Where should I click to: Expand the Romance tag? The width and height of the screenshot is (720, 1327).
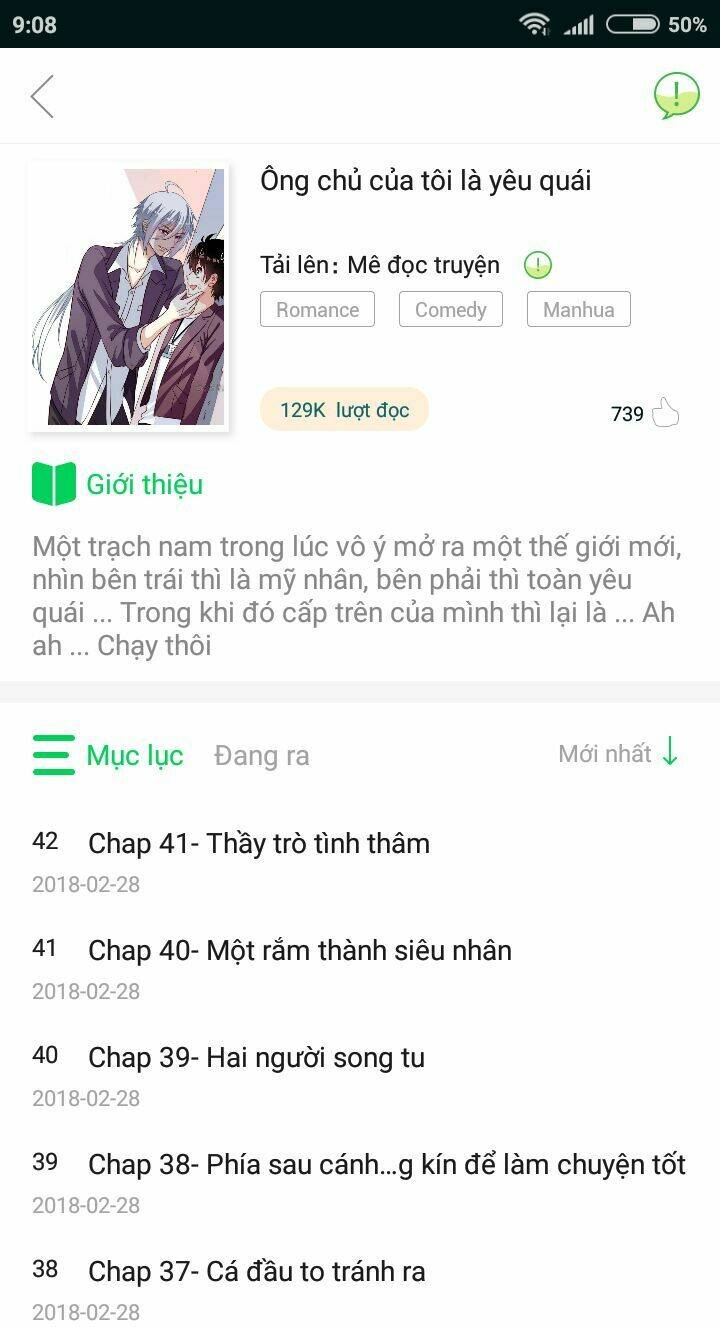(x=317, y=309)
